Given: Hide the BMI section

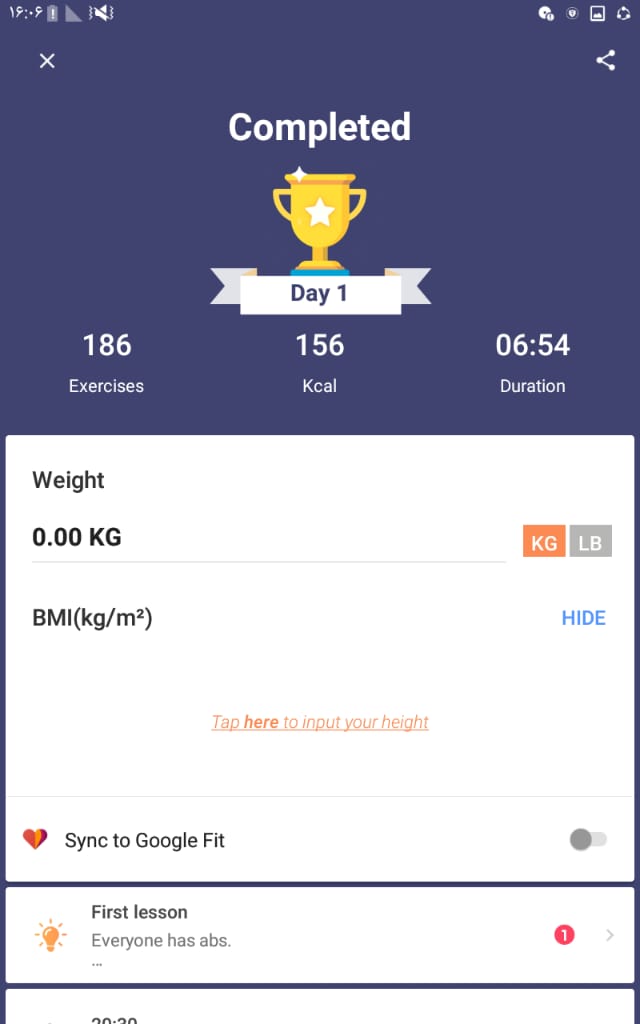Looking at the screenshot, I should 583,618.
